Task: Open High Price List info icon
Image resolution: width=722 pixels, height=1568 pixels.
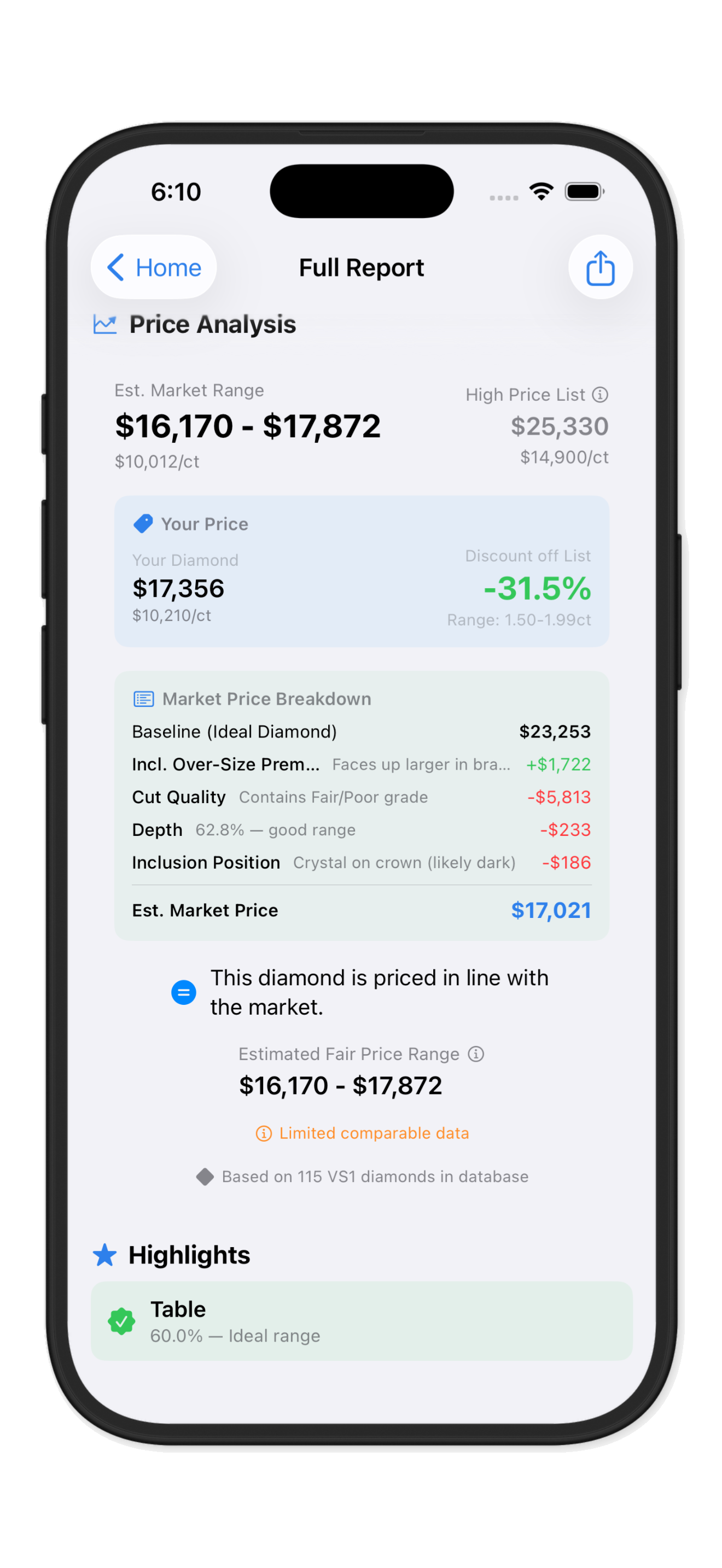Action: coord(599,394)
